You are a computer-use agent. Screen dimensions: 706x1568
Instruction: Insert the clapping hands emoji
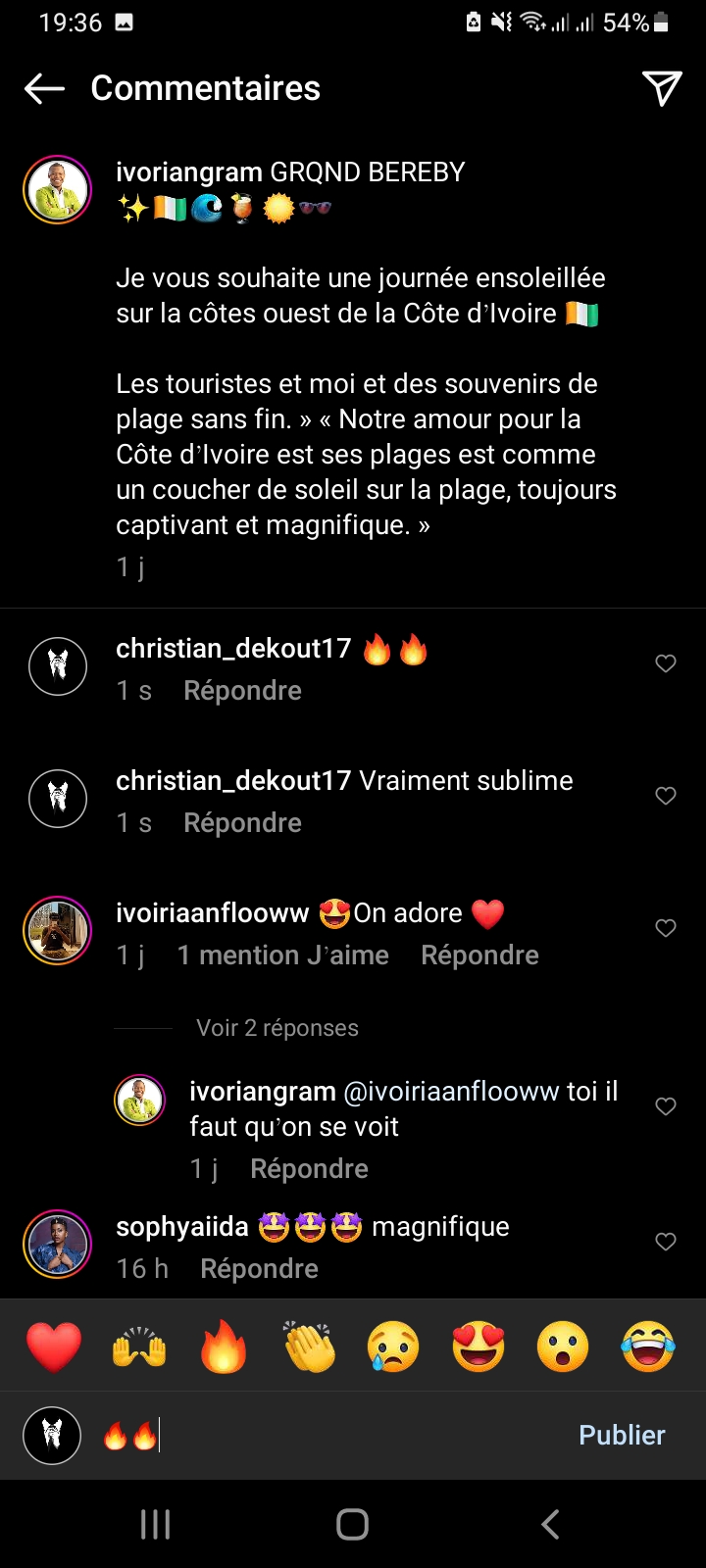[x=309, y=1347]
